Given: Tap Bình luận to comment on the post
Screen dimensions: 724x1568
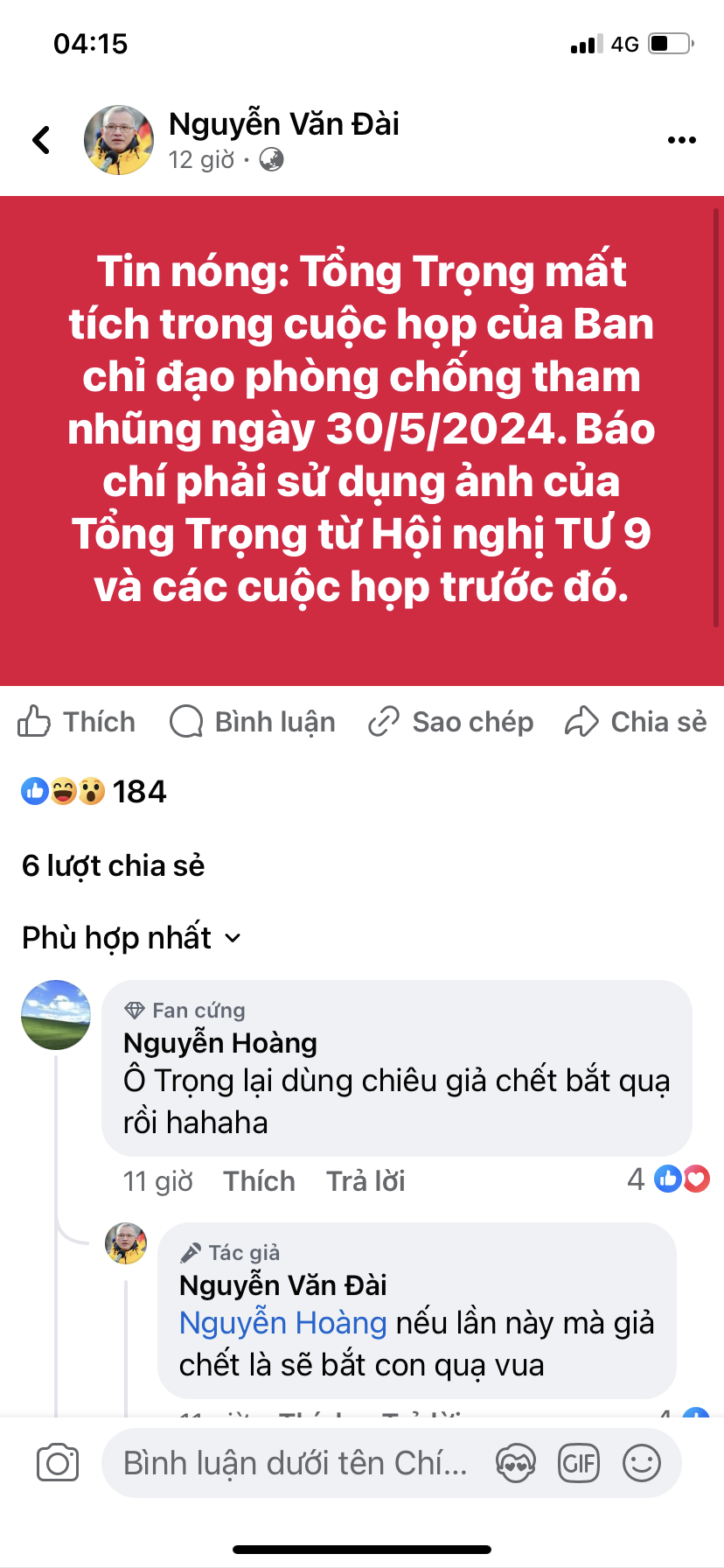Looking at the screenshot, I should pos(253,722).
